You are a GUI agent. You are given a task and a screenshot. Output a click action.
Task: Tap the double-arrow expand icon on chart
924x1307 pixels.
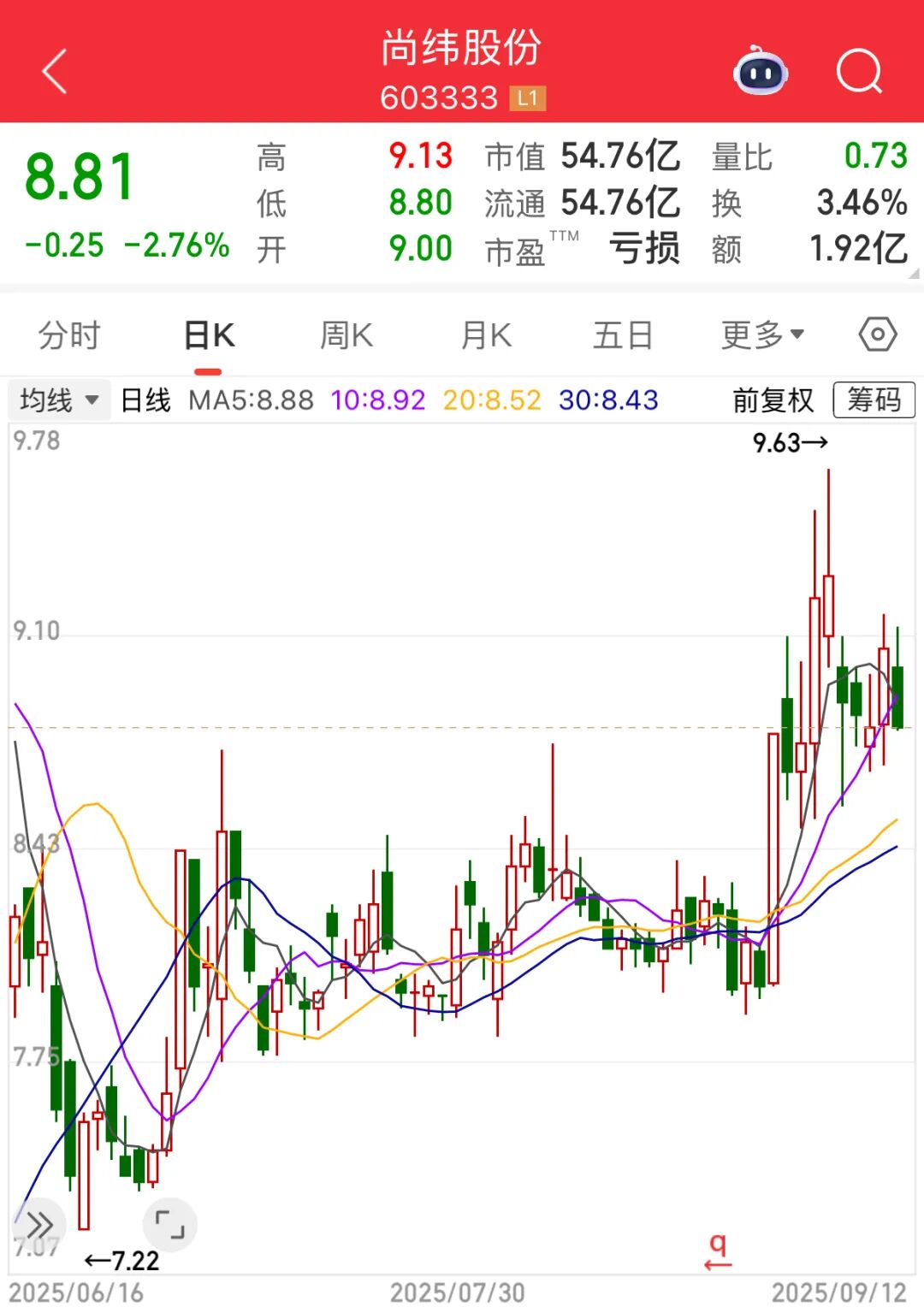click(x=38, y=1225)
